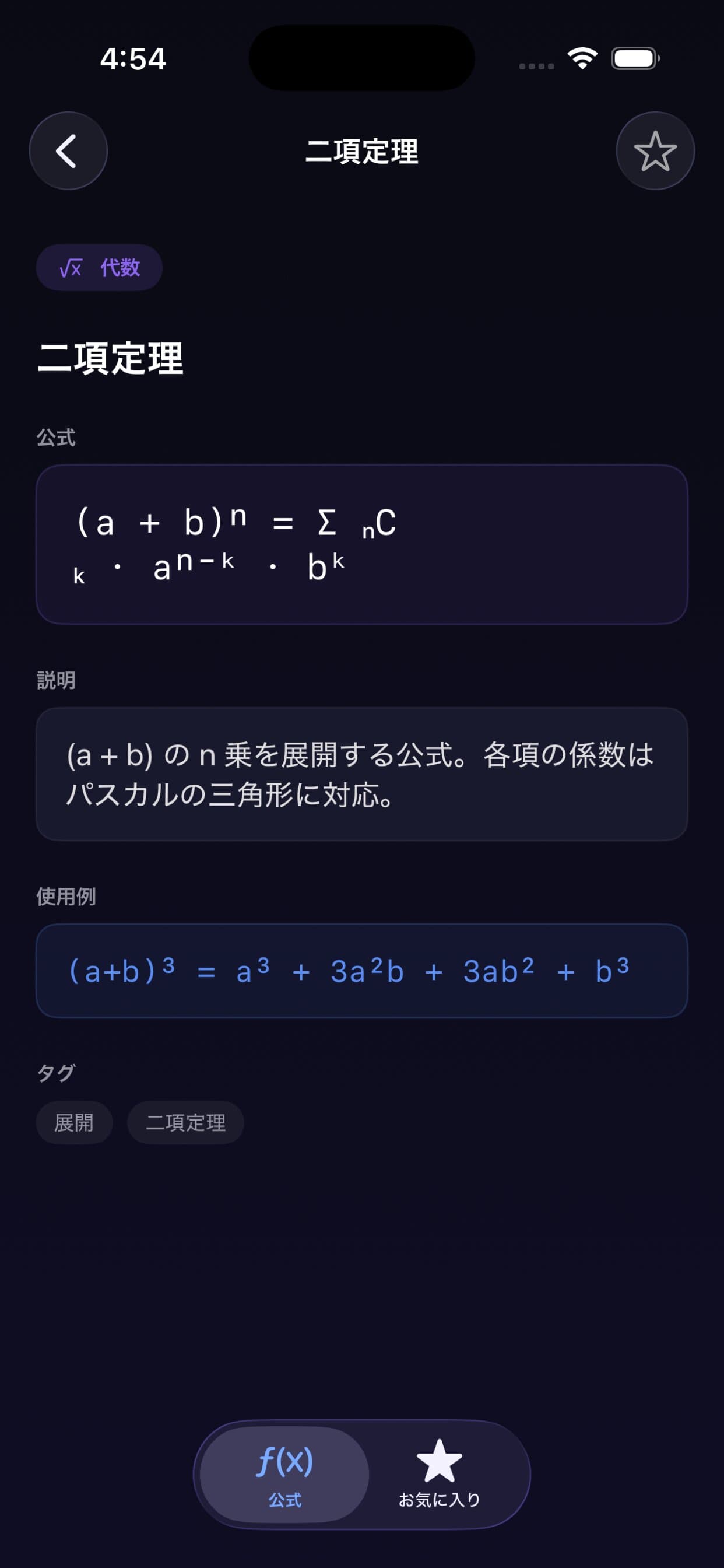Open the 展開 tag

(x=74, y=1122)
